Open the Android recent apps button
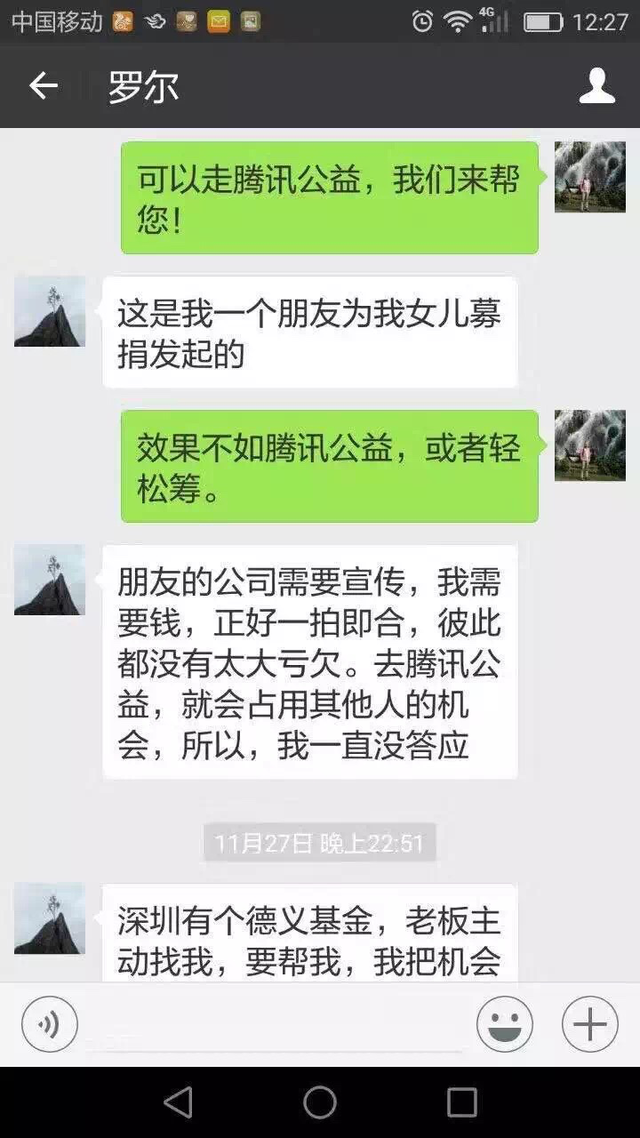 461,1102
